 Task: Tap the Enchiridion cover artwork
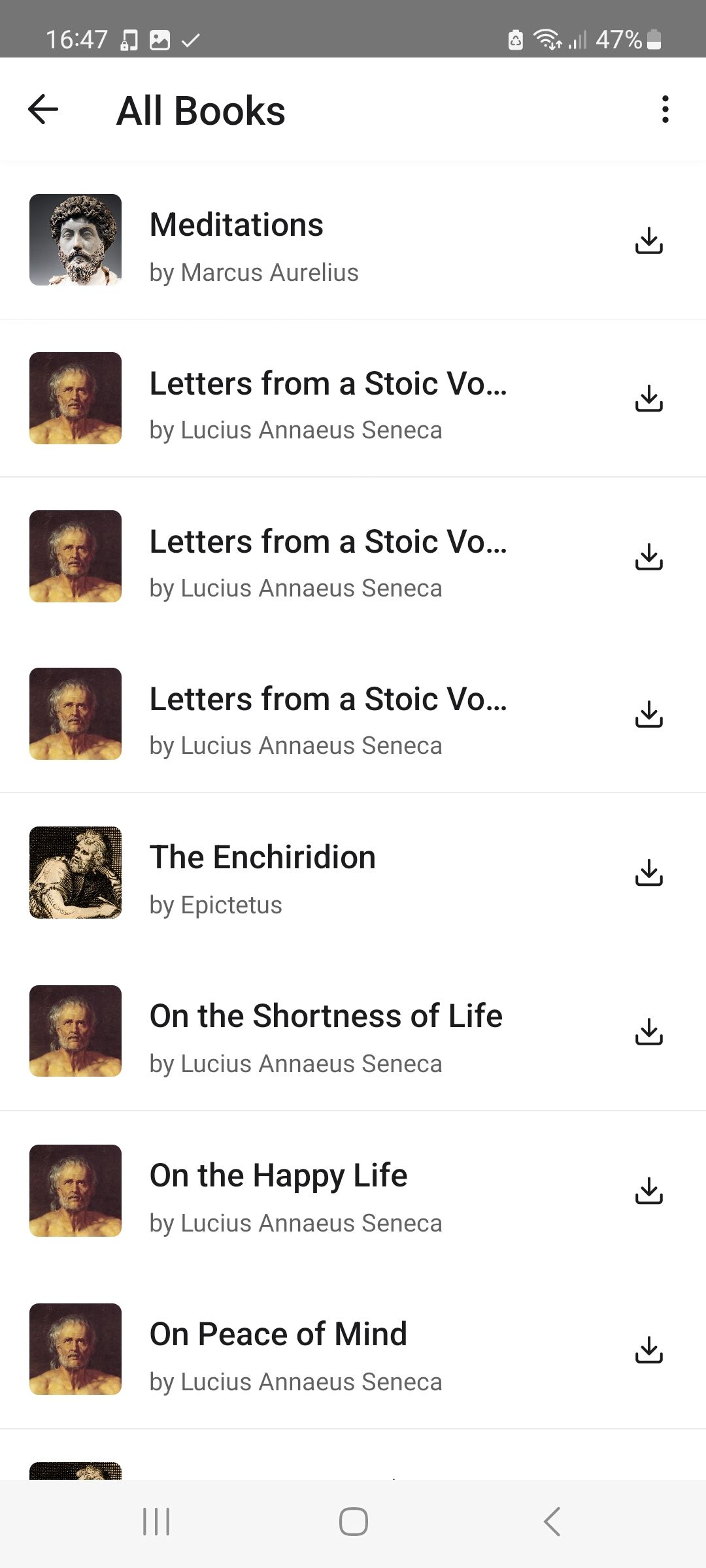point(75,872)
